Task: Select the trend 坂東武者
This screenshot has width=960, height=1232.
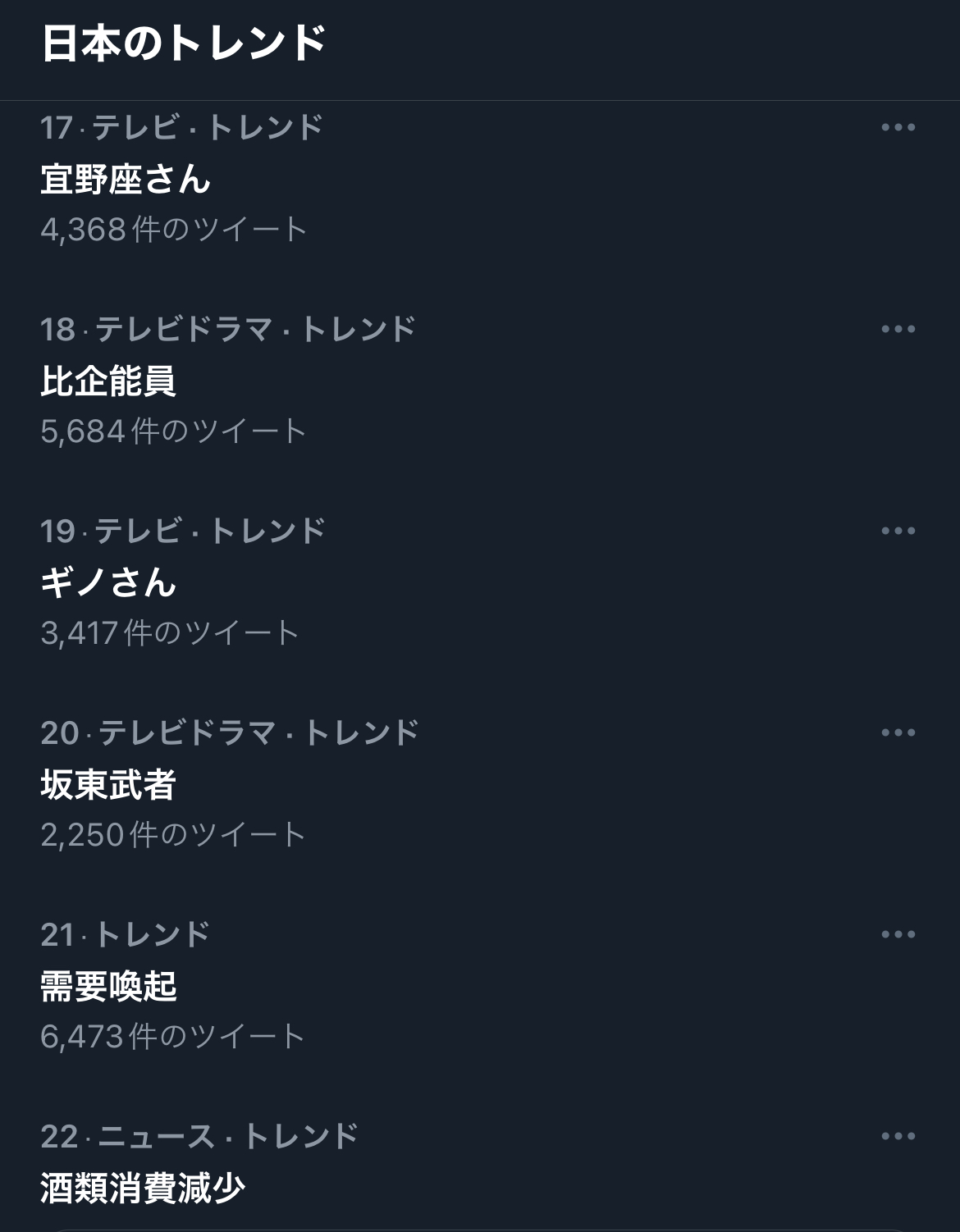Action: pyautogui.click(x=108, y=784)
